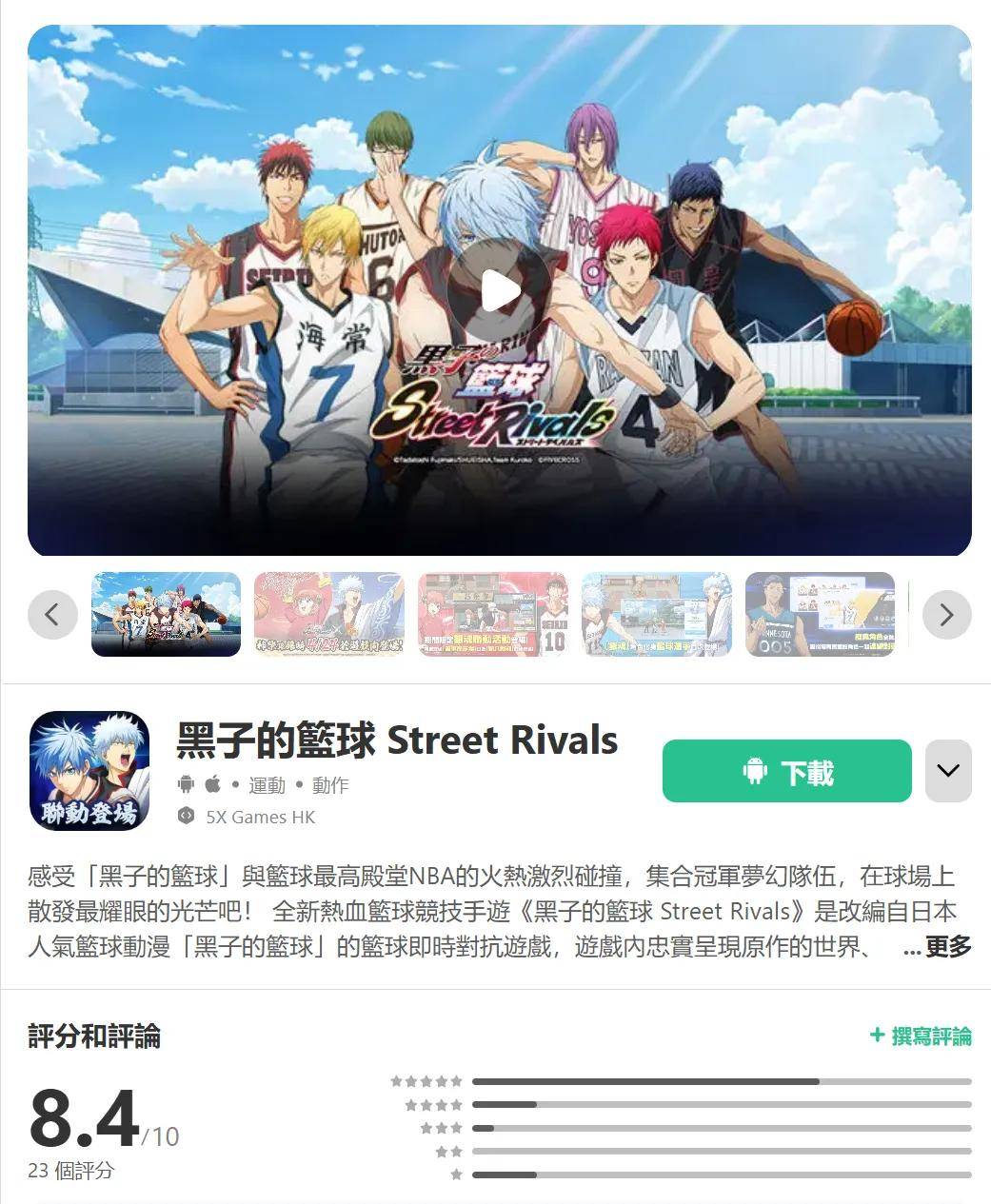
Task: Open the fourth thumbnail showing the court gameplay
Action: pyautogui.click(x=656, y=614)
